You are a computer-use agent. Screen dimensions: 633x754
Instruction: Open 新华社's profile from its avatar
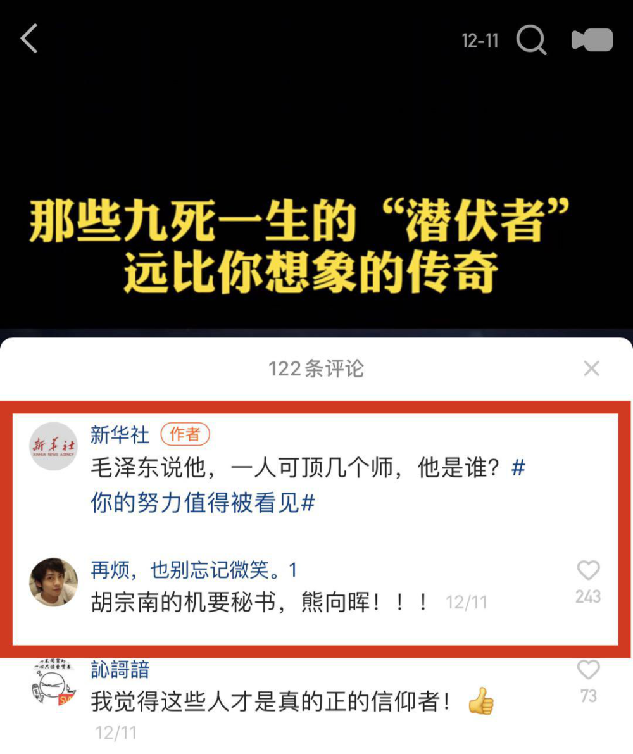click(x=53, y=446)
